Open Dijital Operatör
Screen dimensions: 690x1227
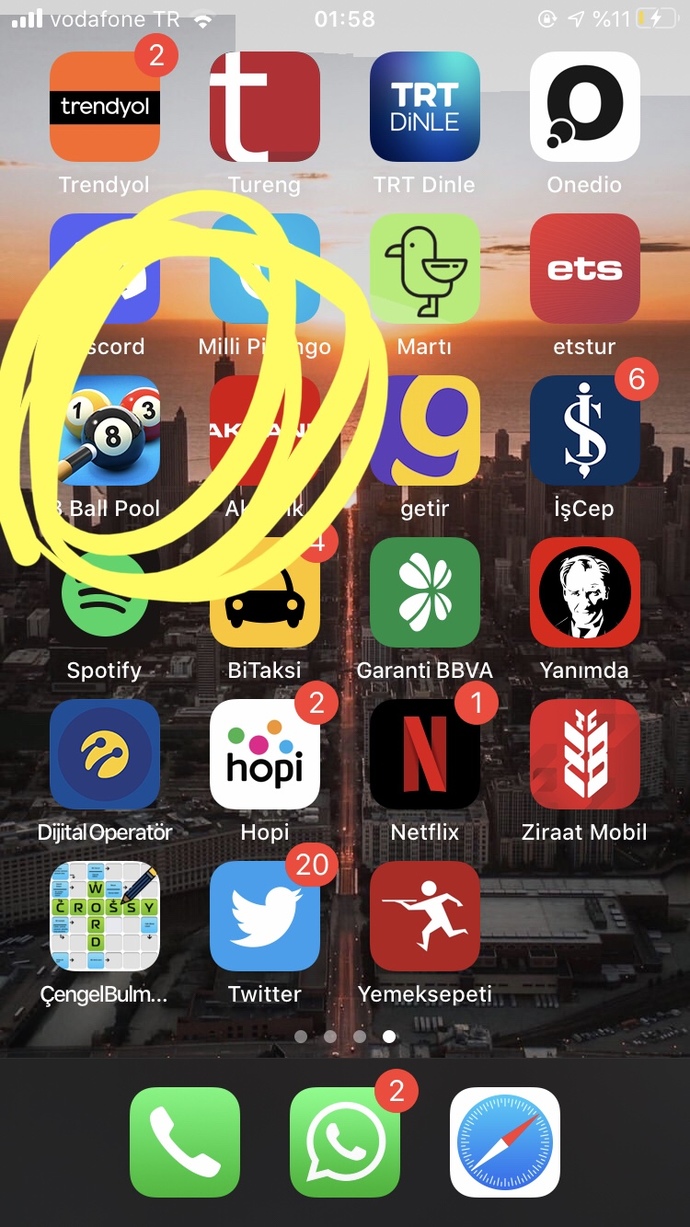(105, 755)
